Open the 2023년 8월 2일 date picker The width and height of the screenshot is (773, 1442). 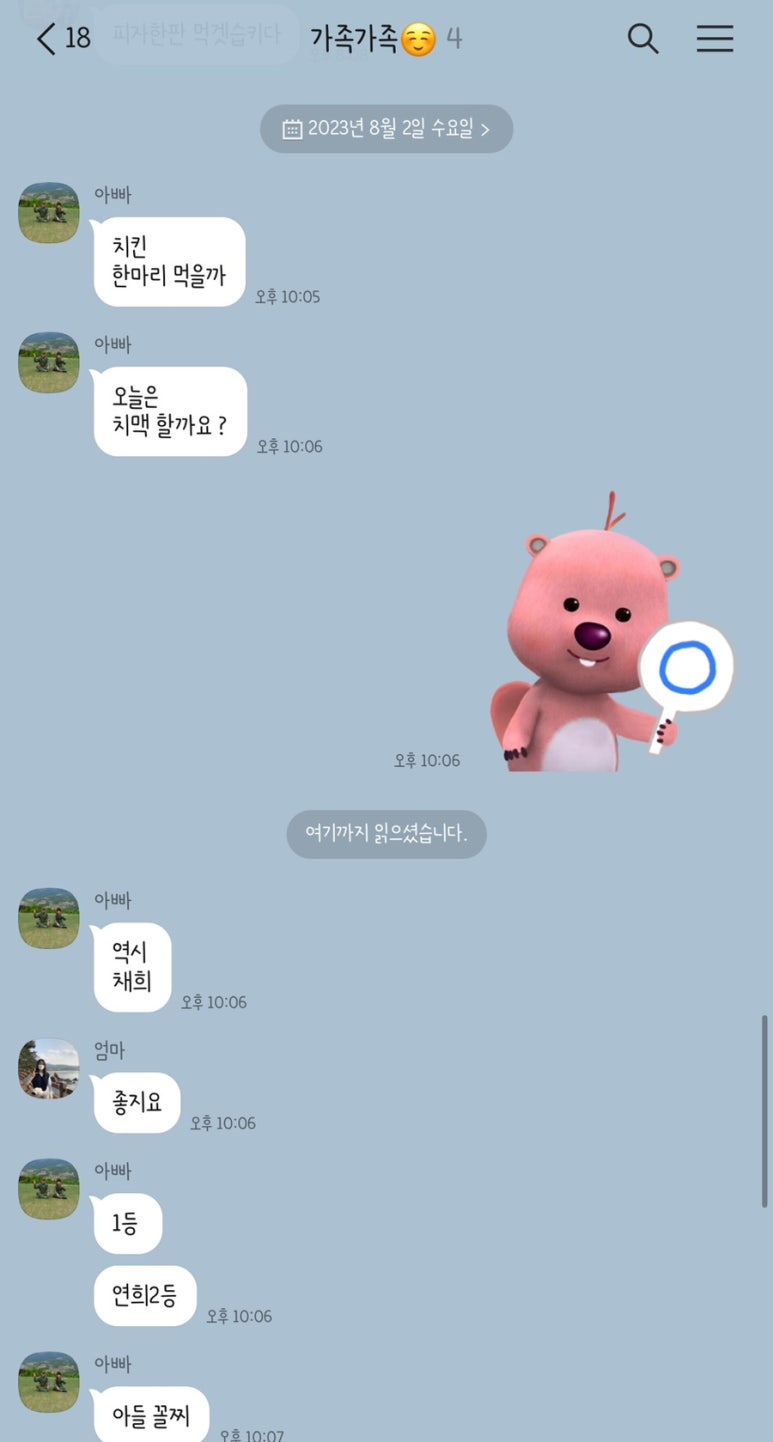point(386,129)
